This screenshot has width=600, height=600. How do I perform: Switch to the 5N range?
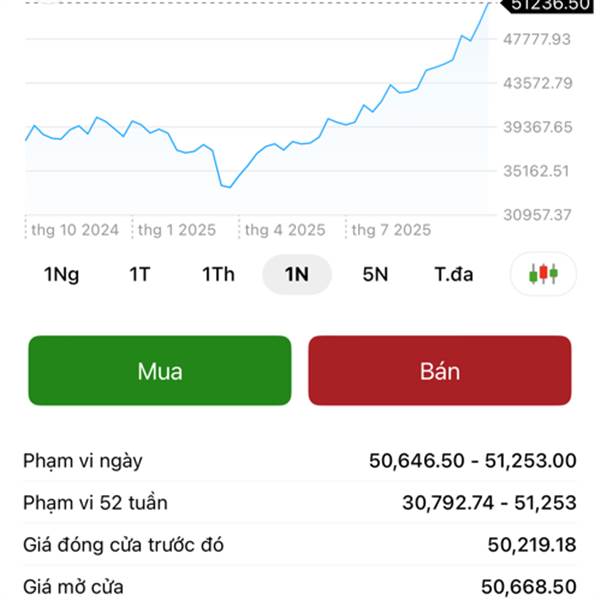click(375, 274)
